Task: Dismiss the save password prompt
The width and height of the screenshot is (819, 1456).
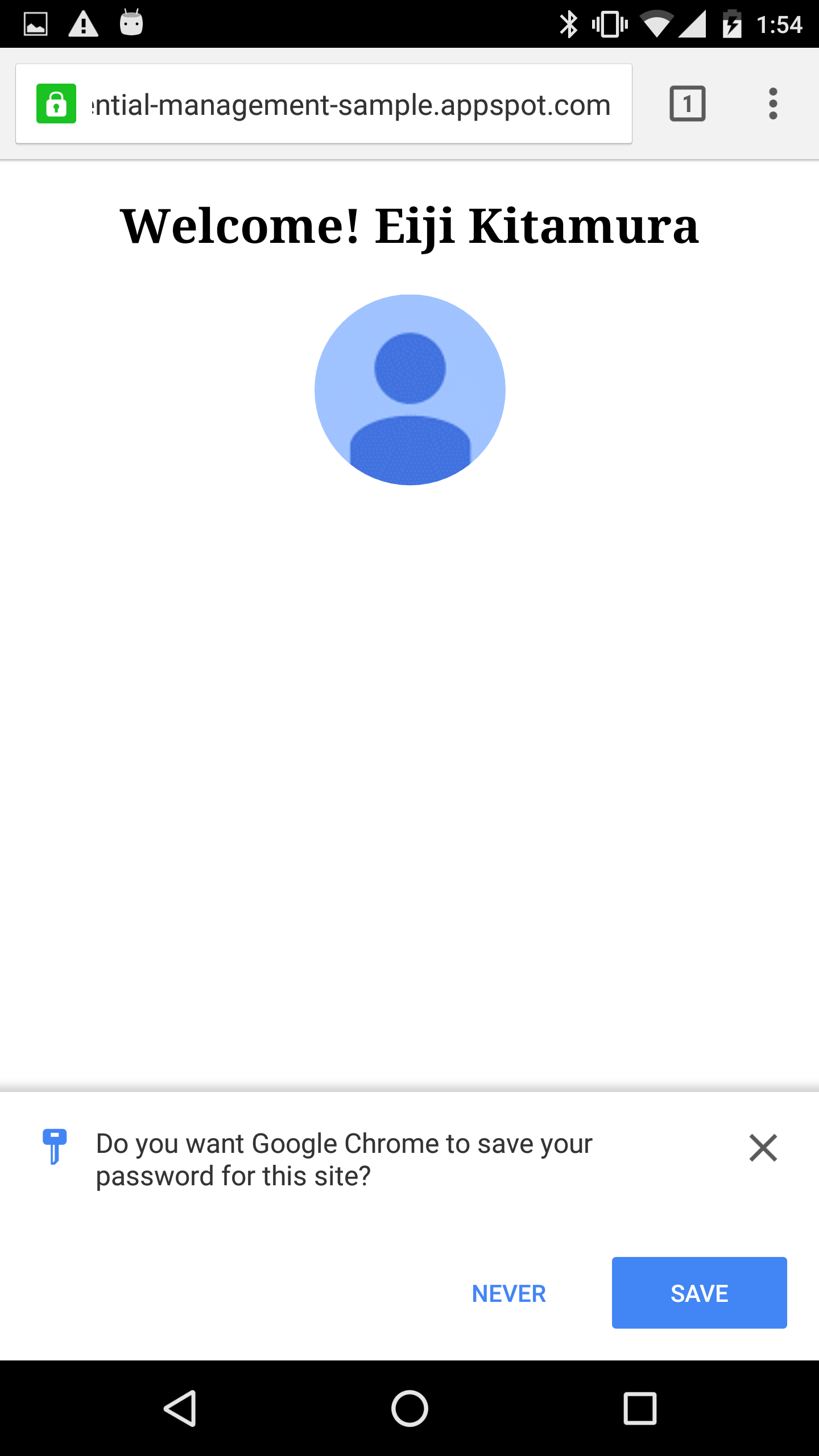Action: click(763, 1148)
